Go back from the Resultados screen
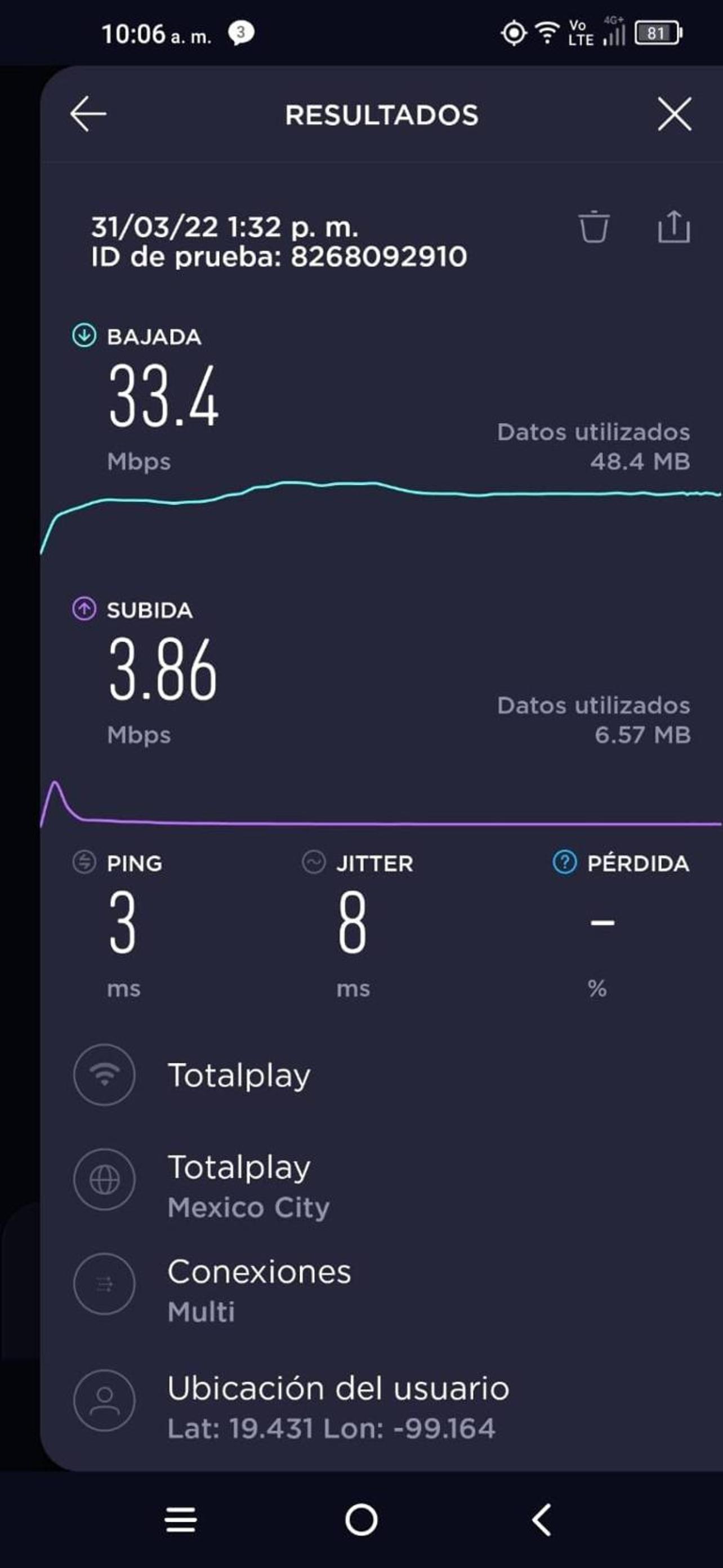Viewport: 723px width, 1568px height. pyautogui.click(x=88, y=114)
